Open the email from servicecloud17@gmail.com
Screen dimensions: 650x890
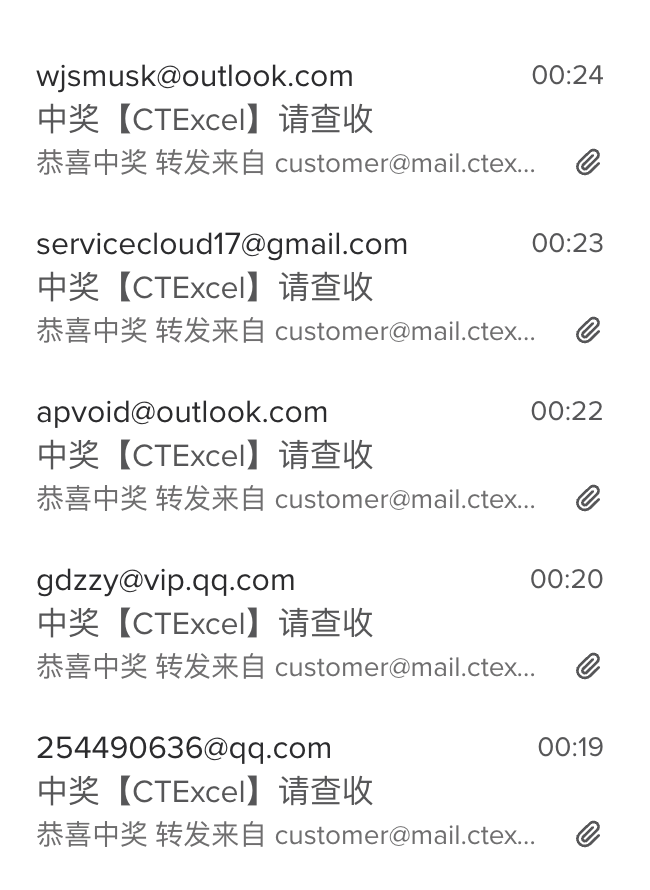pos(300,287)
